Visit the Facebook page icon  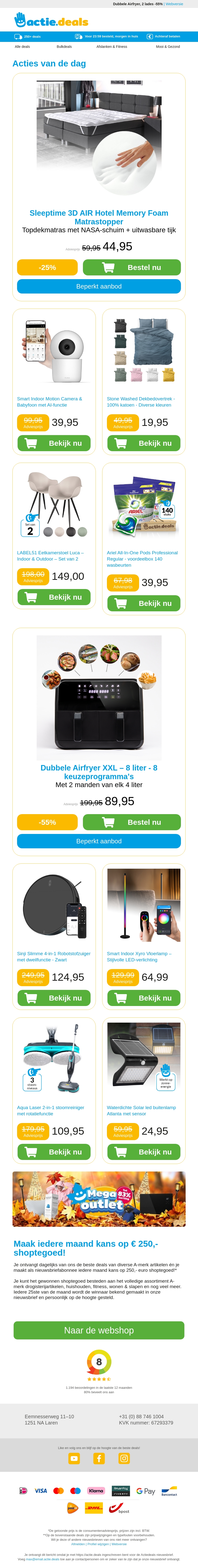(99, 1458)
